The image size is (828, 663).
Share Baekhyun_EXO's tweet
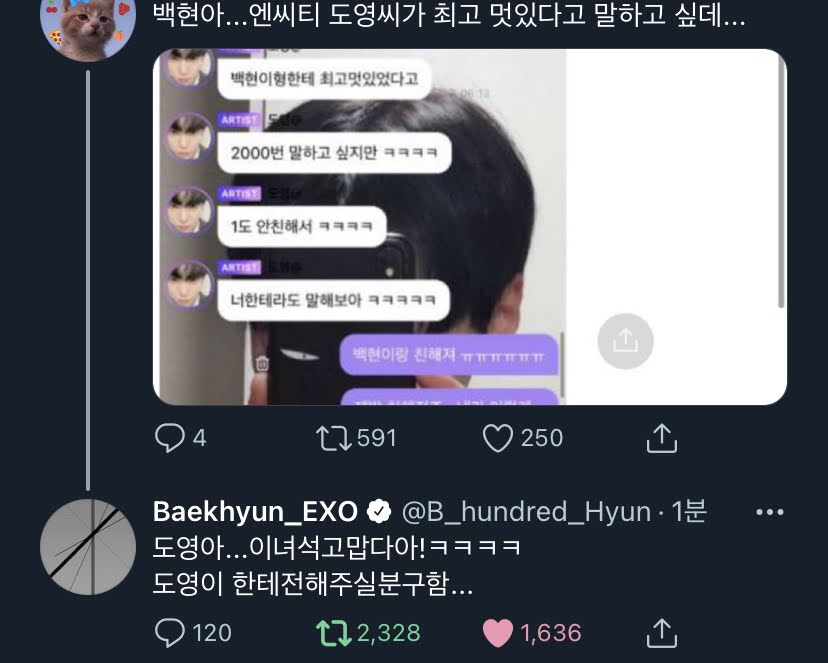(x=662, y=632)
